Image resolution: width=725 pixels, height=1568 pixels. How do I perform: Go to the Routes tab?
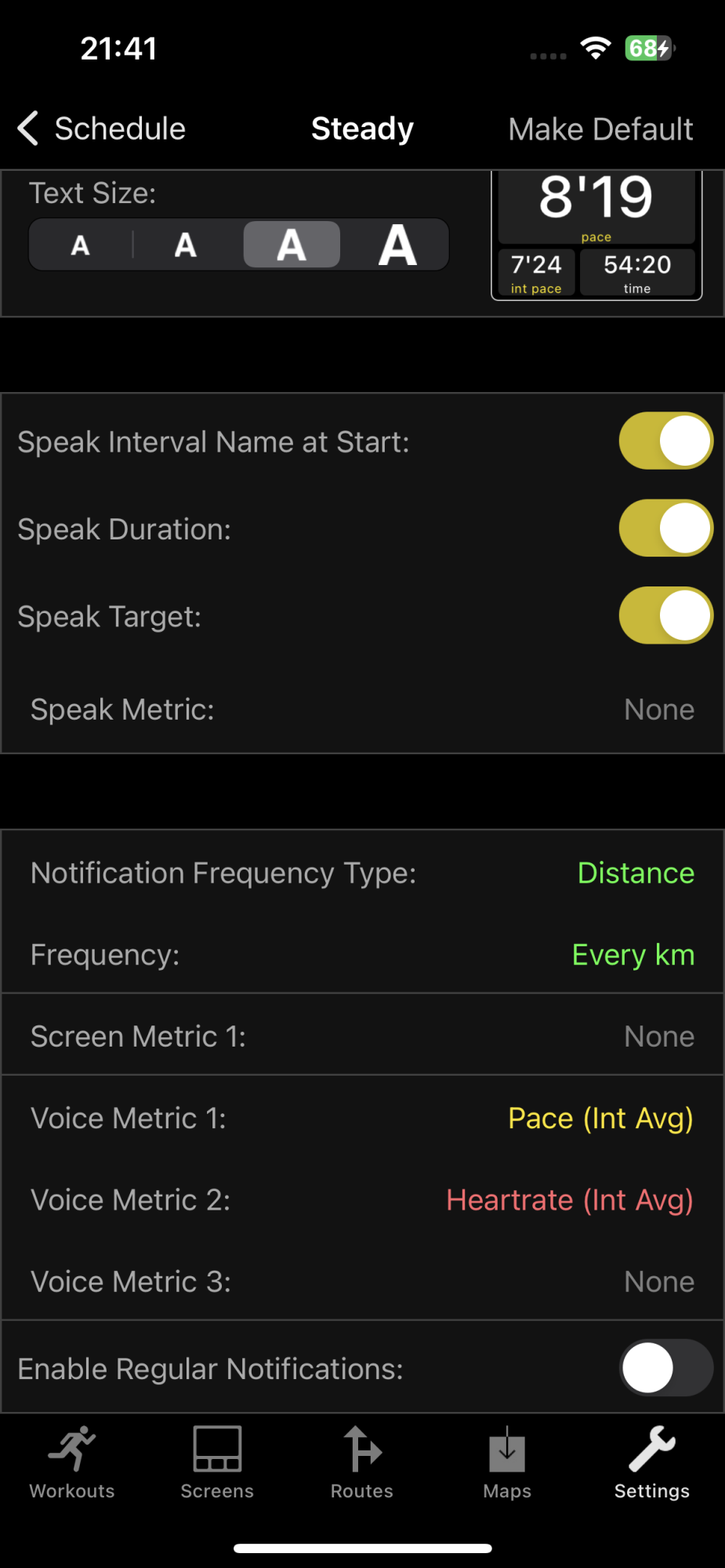pos(362,1463)
